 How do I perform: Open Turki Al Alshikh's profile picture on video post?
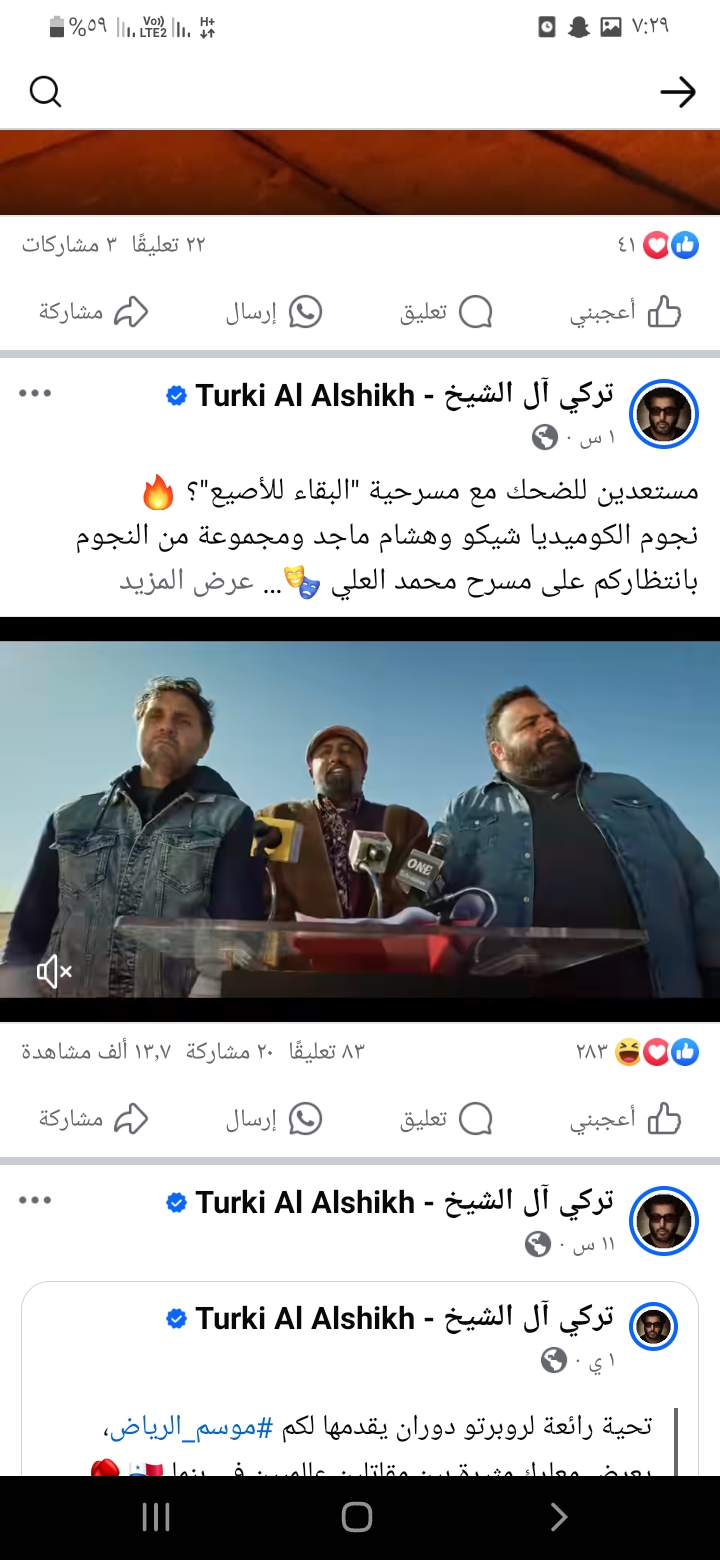(x=664, y=414)
